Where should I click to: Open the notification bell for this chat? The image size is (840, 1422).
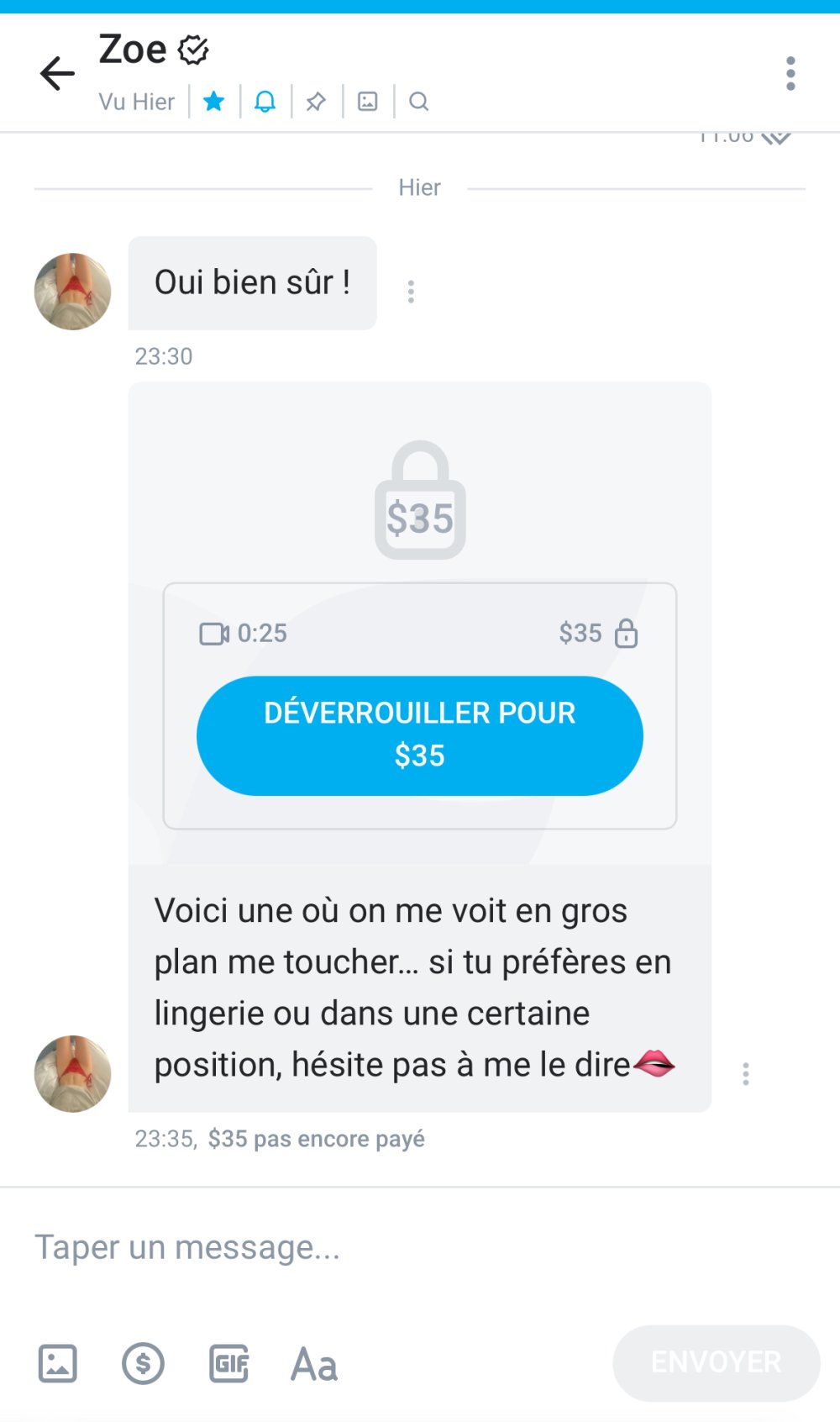tap(265, 102)
